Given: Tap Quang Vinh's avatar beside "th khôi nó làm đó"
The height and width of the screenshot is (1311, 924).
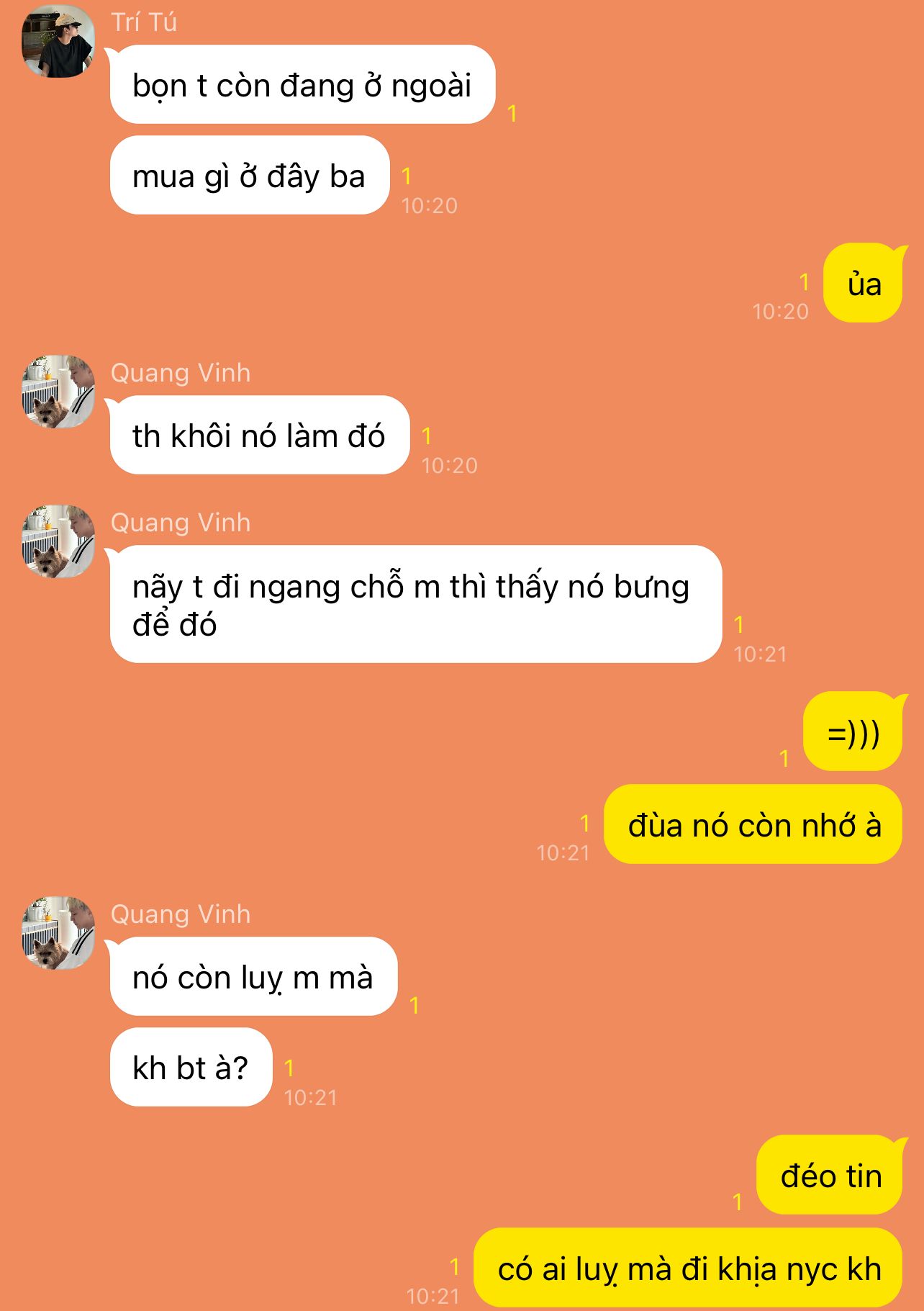Looking at the screenshot, I should coord(58,392).
